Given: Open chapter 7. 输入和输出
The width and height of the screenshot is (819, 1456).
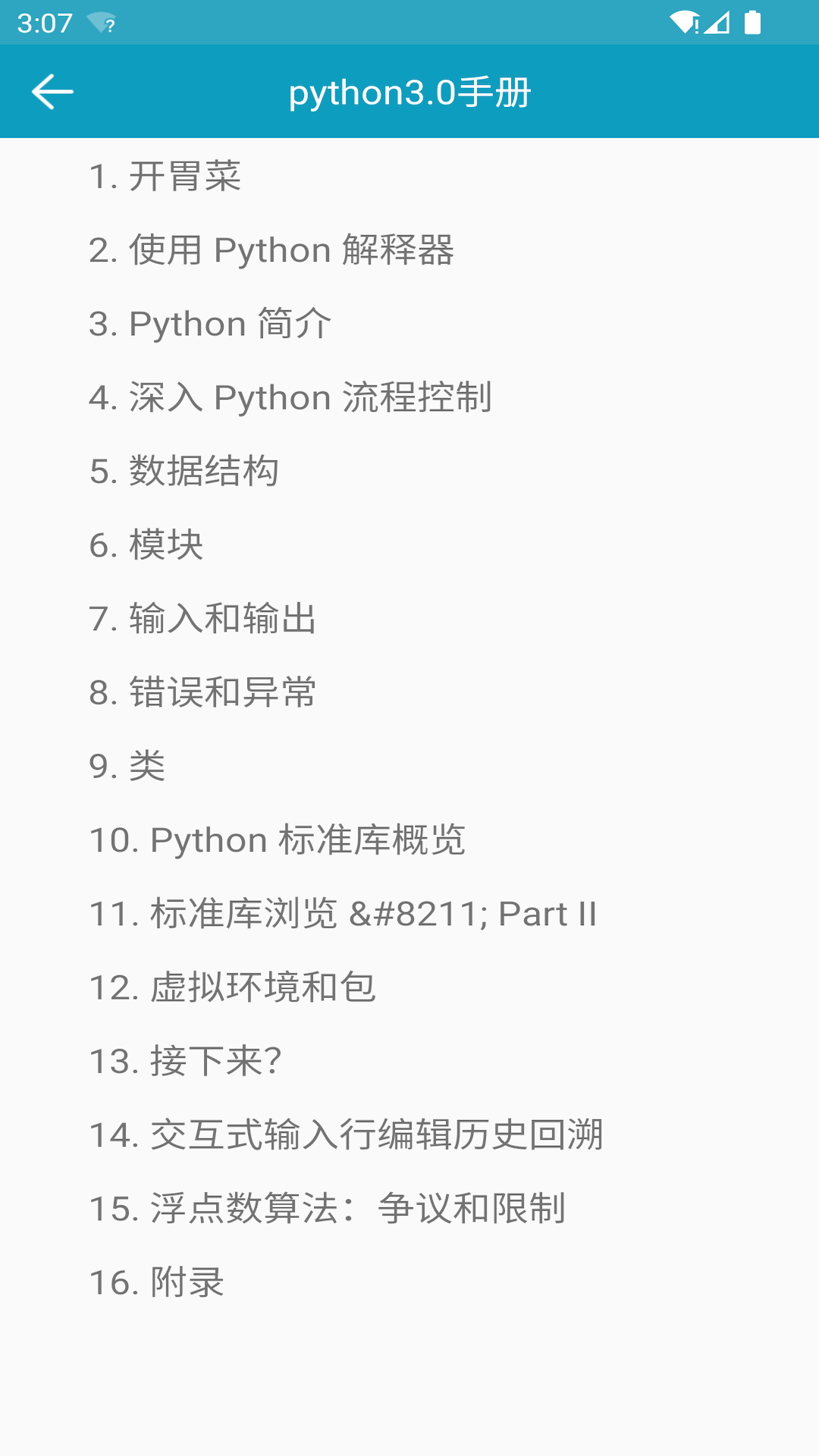Looking at the screenshot, I should (x=202, y=618).
